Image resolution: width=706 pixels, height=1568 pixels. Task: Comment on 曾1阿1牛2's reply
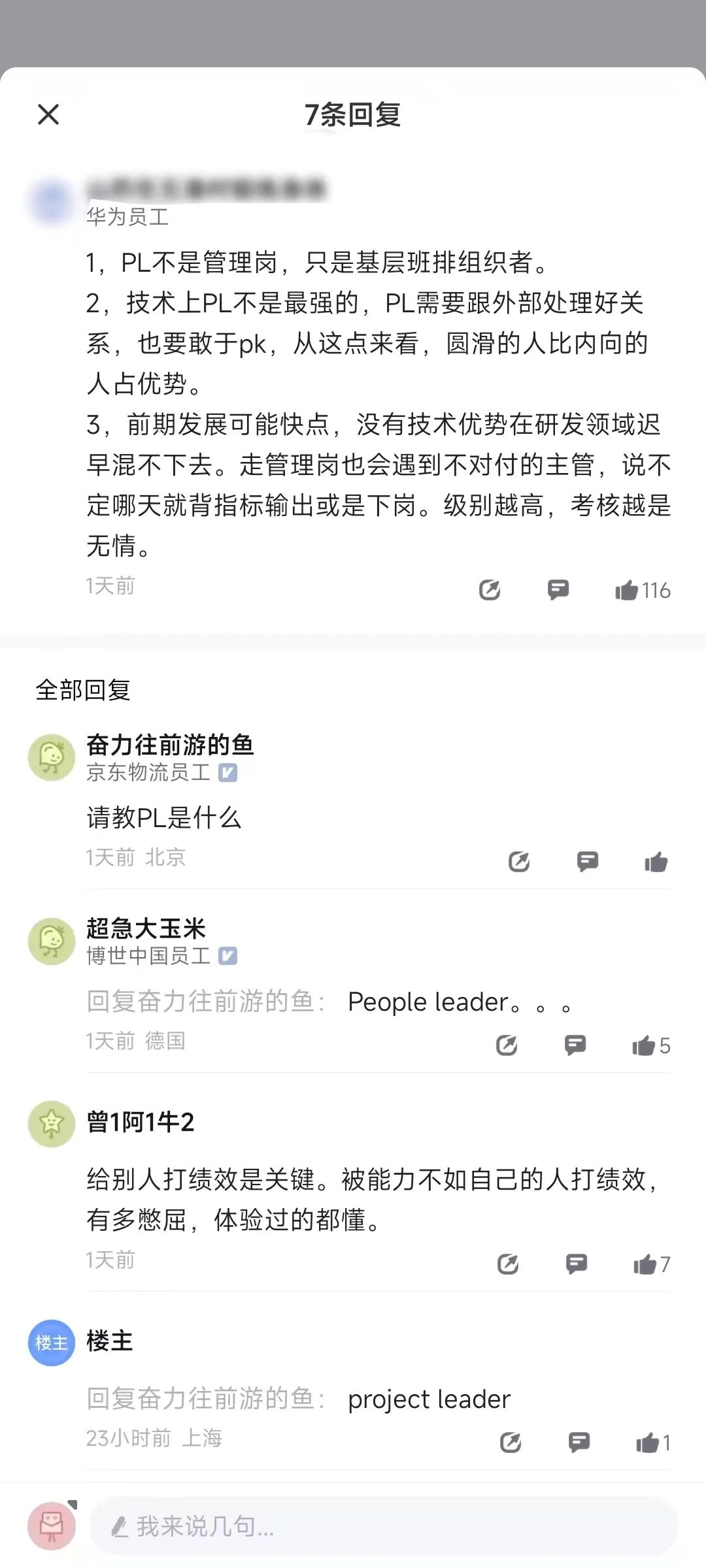576,1264
